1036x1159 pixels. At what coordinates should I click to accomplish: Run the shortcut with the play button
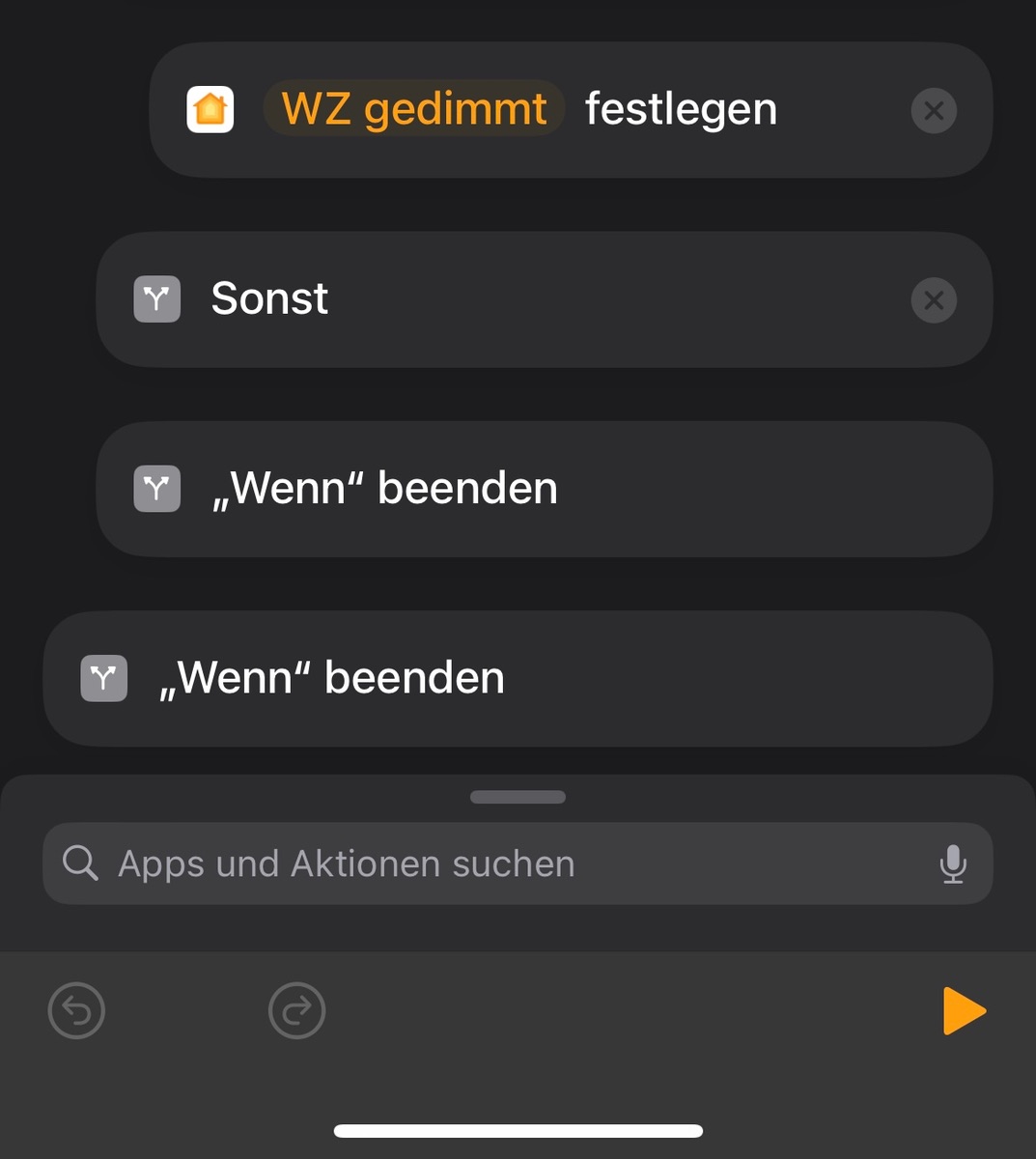click(963, 1010)
